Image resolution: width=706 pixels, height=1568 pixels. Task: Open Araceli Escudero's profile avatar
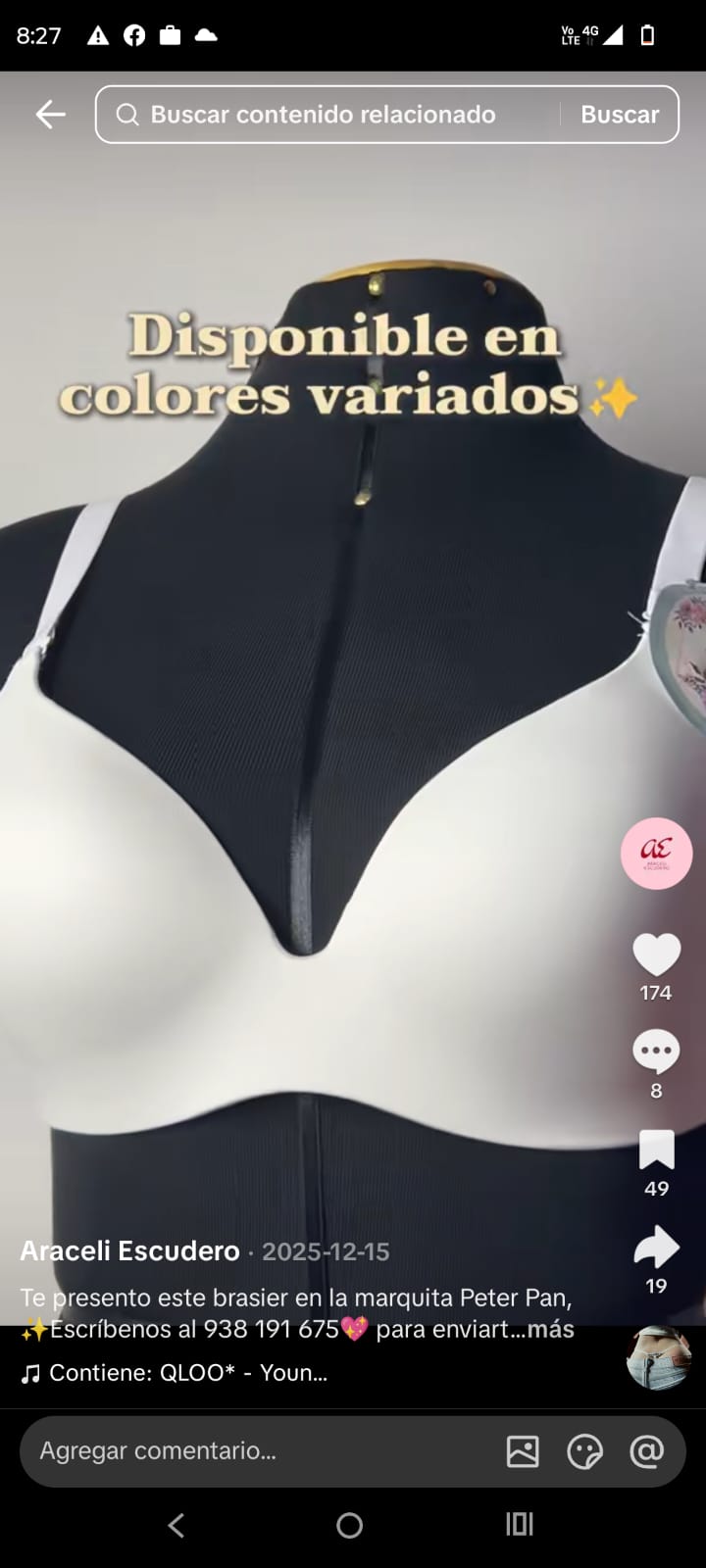point(656,854)
